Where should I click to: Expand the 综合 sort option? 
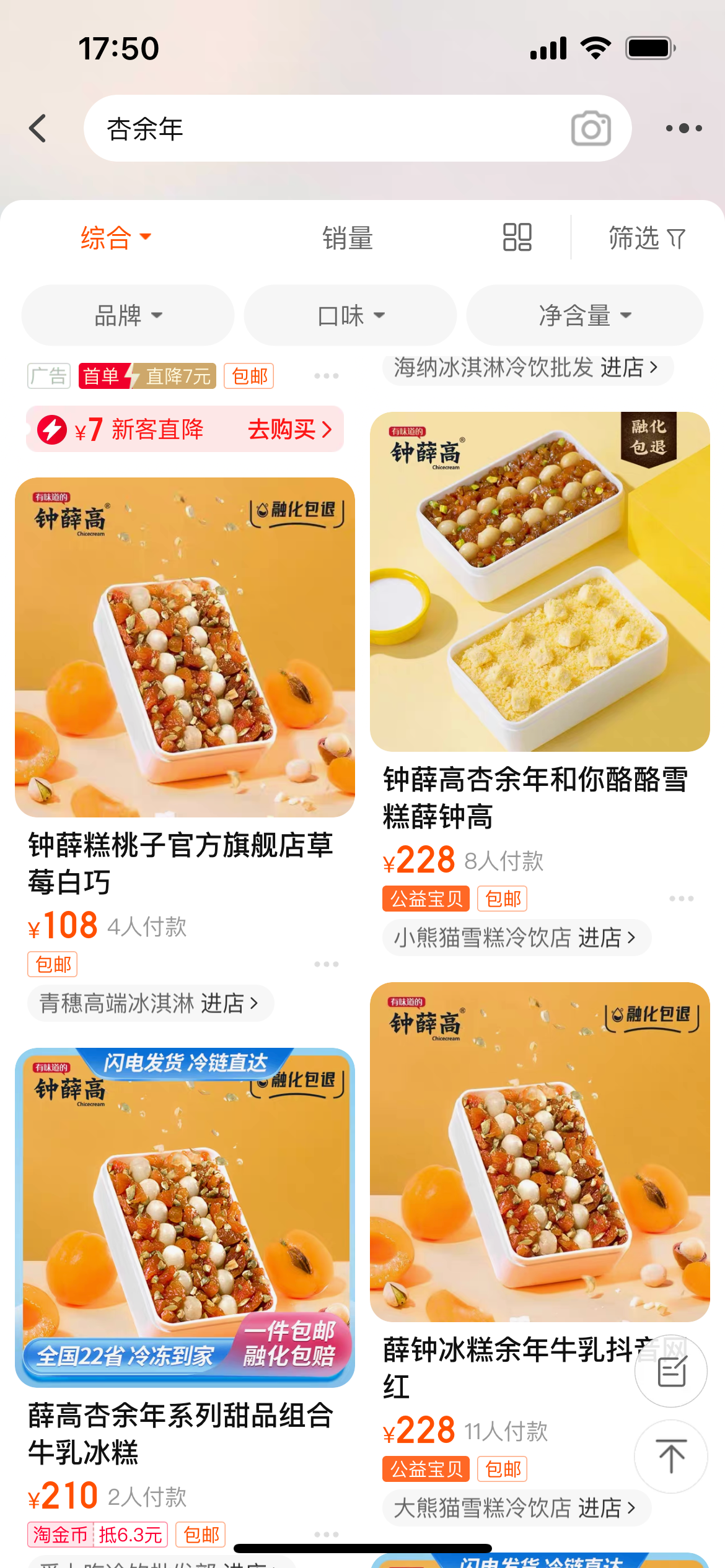point(116,238)
